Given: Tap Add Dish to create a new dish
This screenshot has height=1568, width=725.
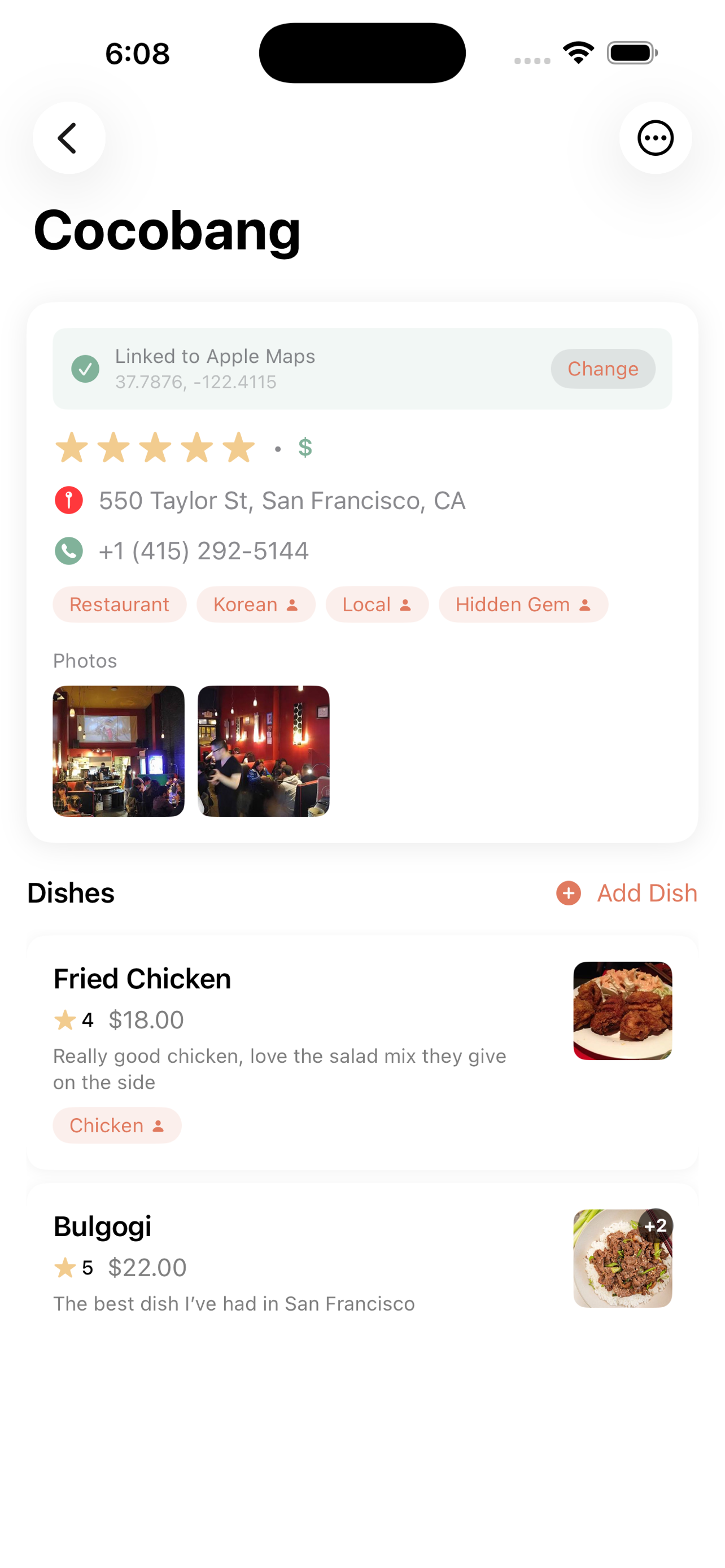Looking at the screenshot, I should [647, 893].
